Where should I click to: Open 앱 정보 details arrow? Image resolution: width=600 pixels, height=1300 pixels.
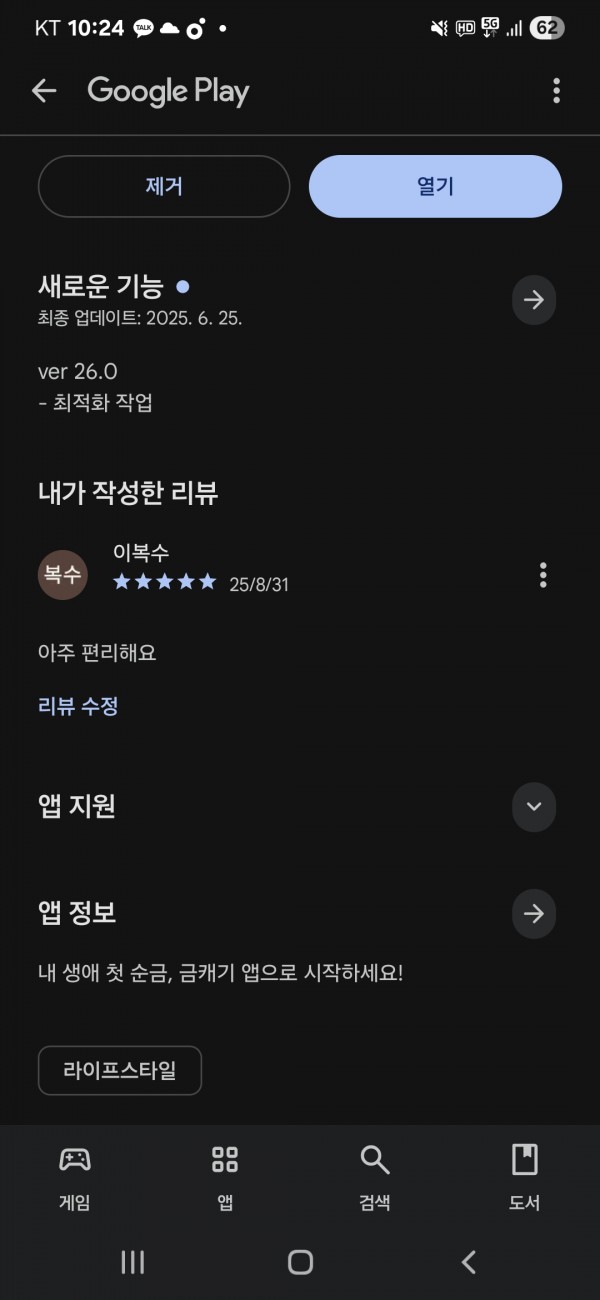[x=534, y=913]
